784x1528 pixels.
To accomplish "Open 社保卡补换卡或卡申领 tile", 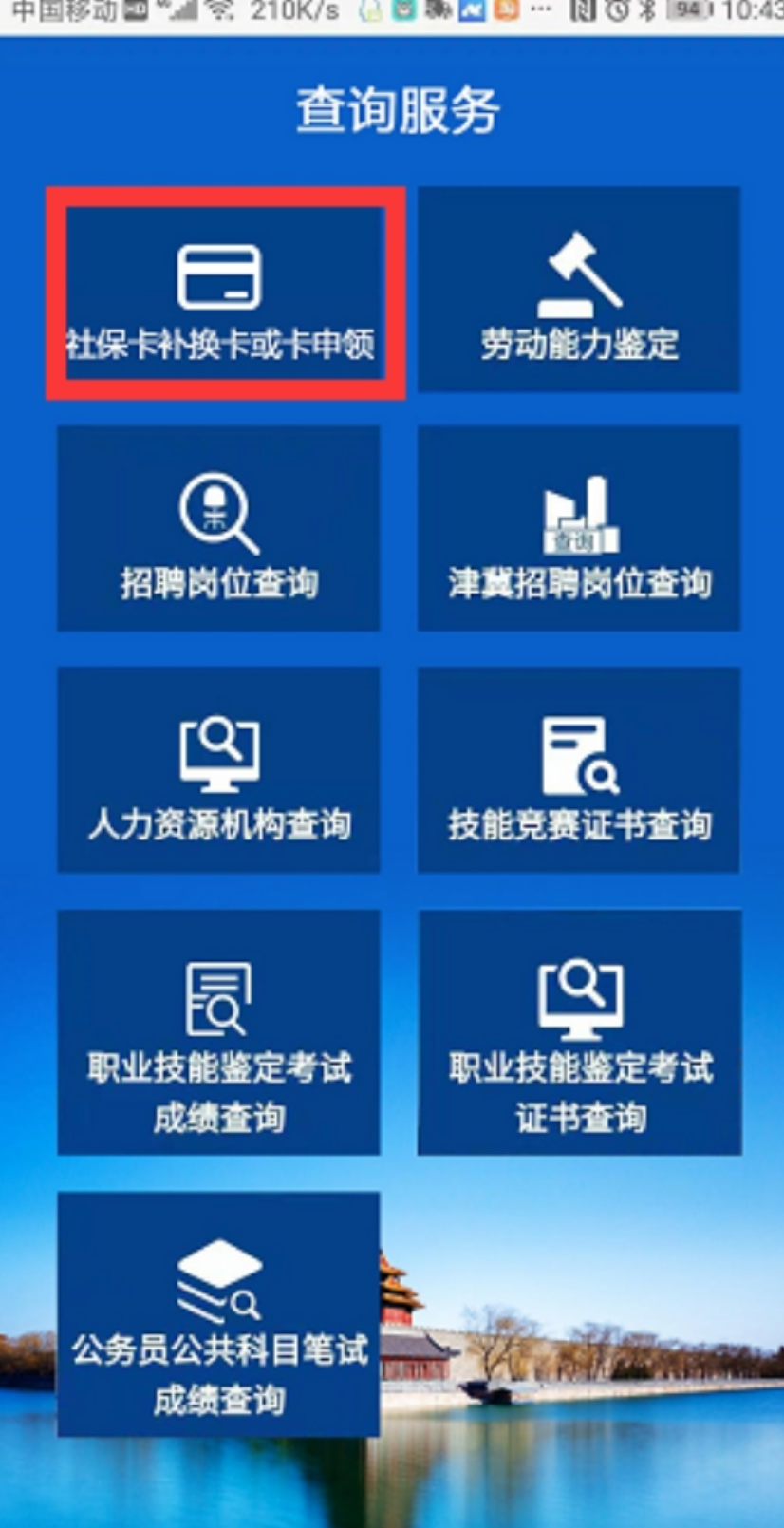I will (225, 294).
